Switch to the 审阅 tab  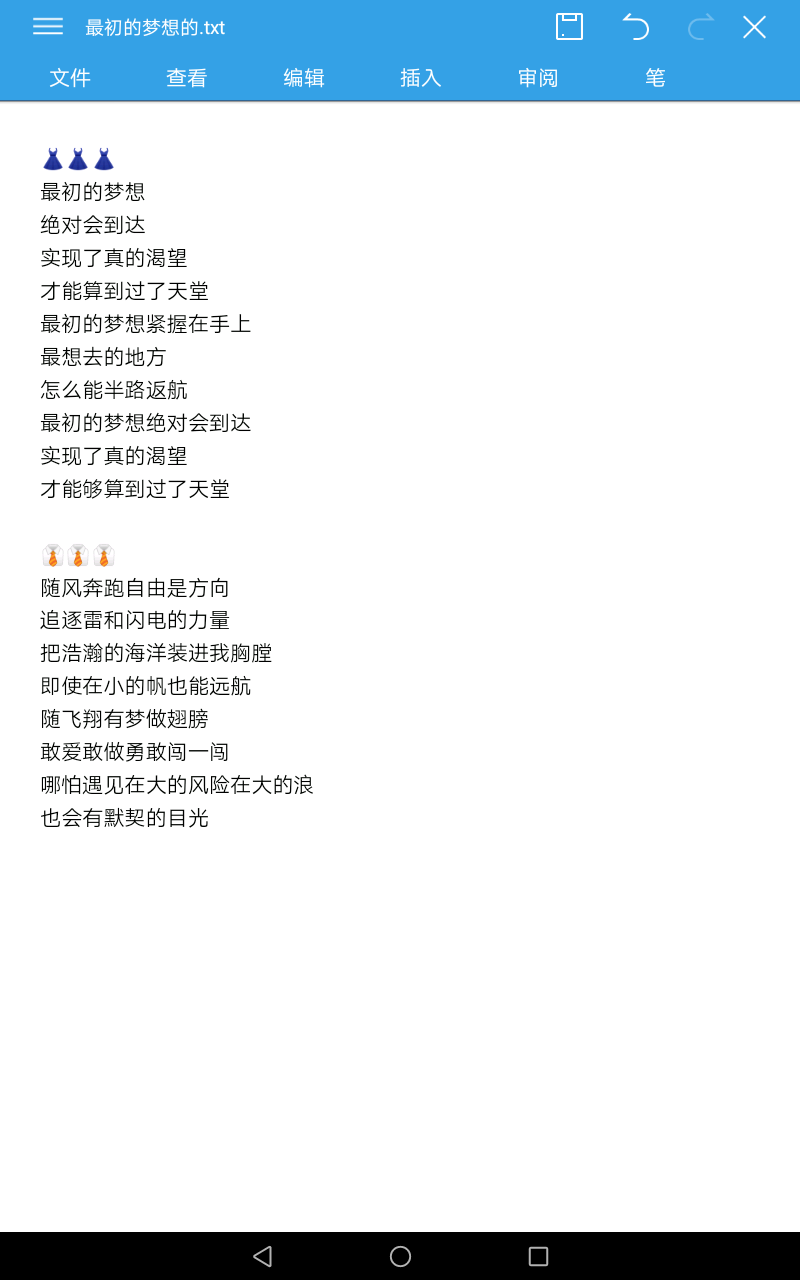pyautogui.click(x=538, y=78)
